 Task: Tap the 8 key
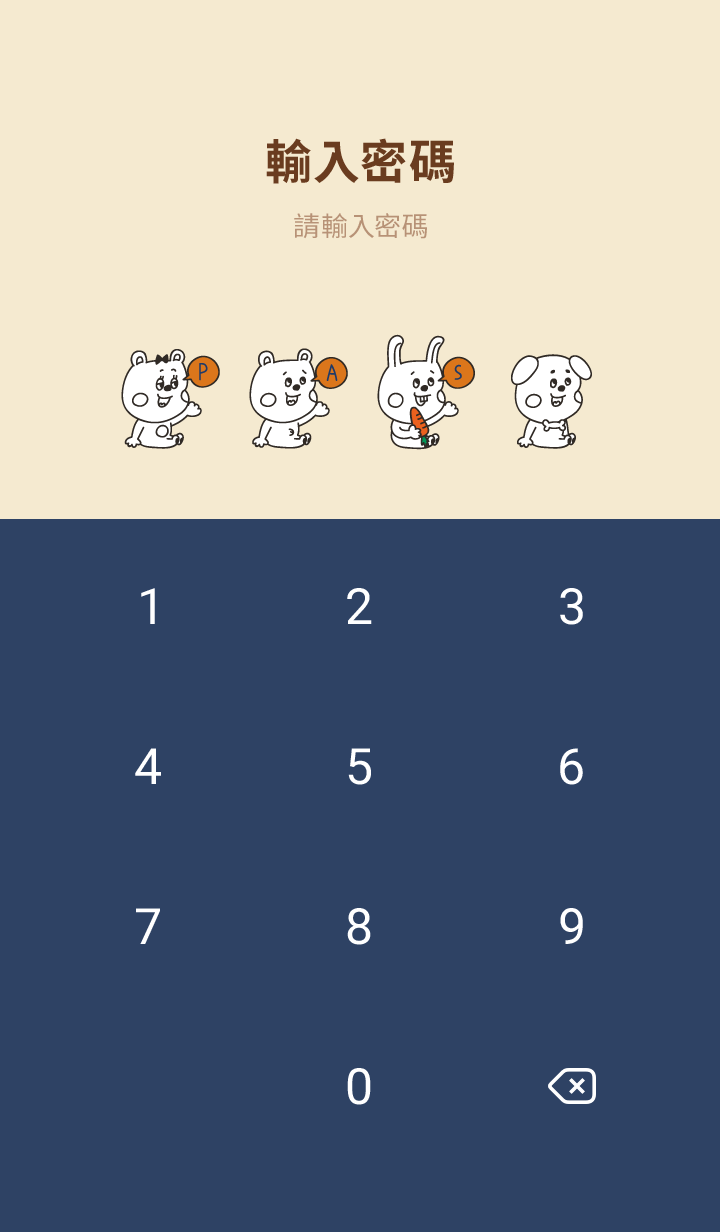(x=359, y=927)
